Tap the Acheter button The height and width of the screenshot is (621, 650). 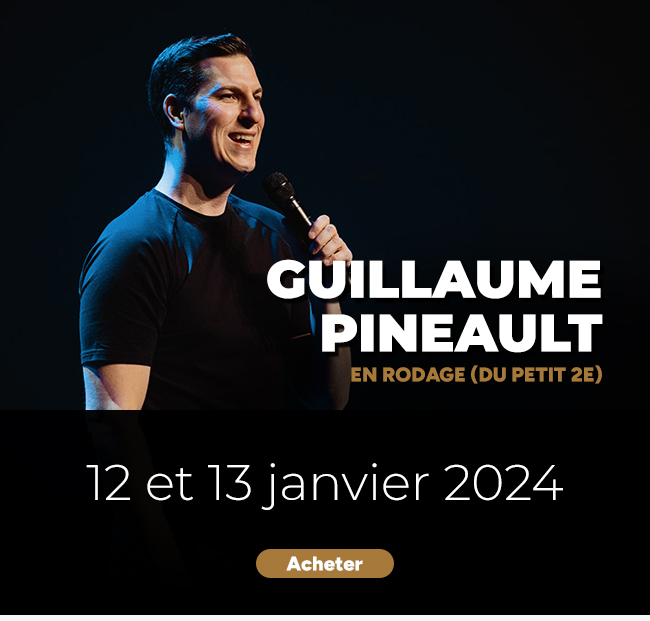[325, 564]
